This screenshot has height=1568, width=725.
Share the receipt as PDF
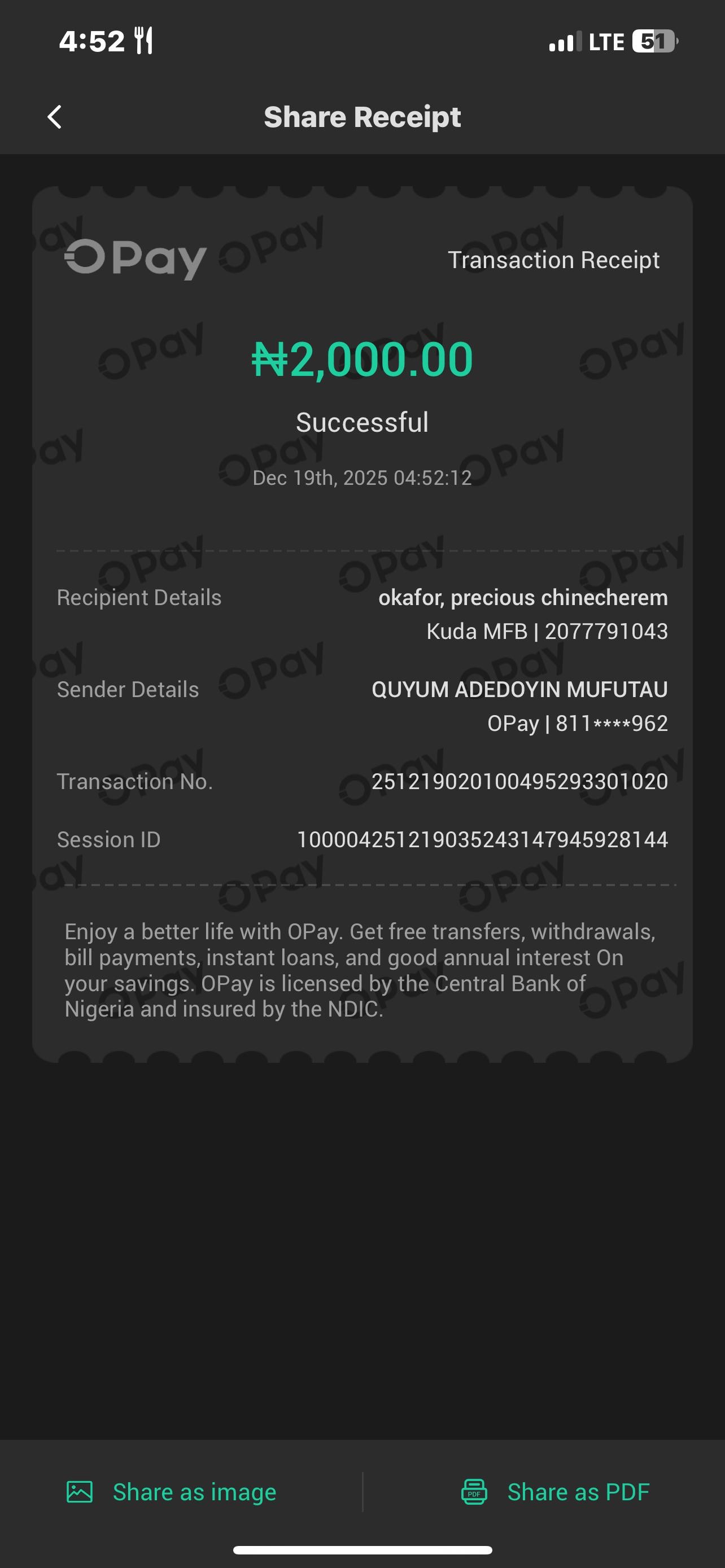click(555, 1492)
